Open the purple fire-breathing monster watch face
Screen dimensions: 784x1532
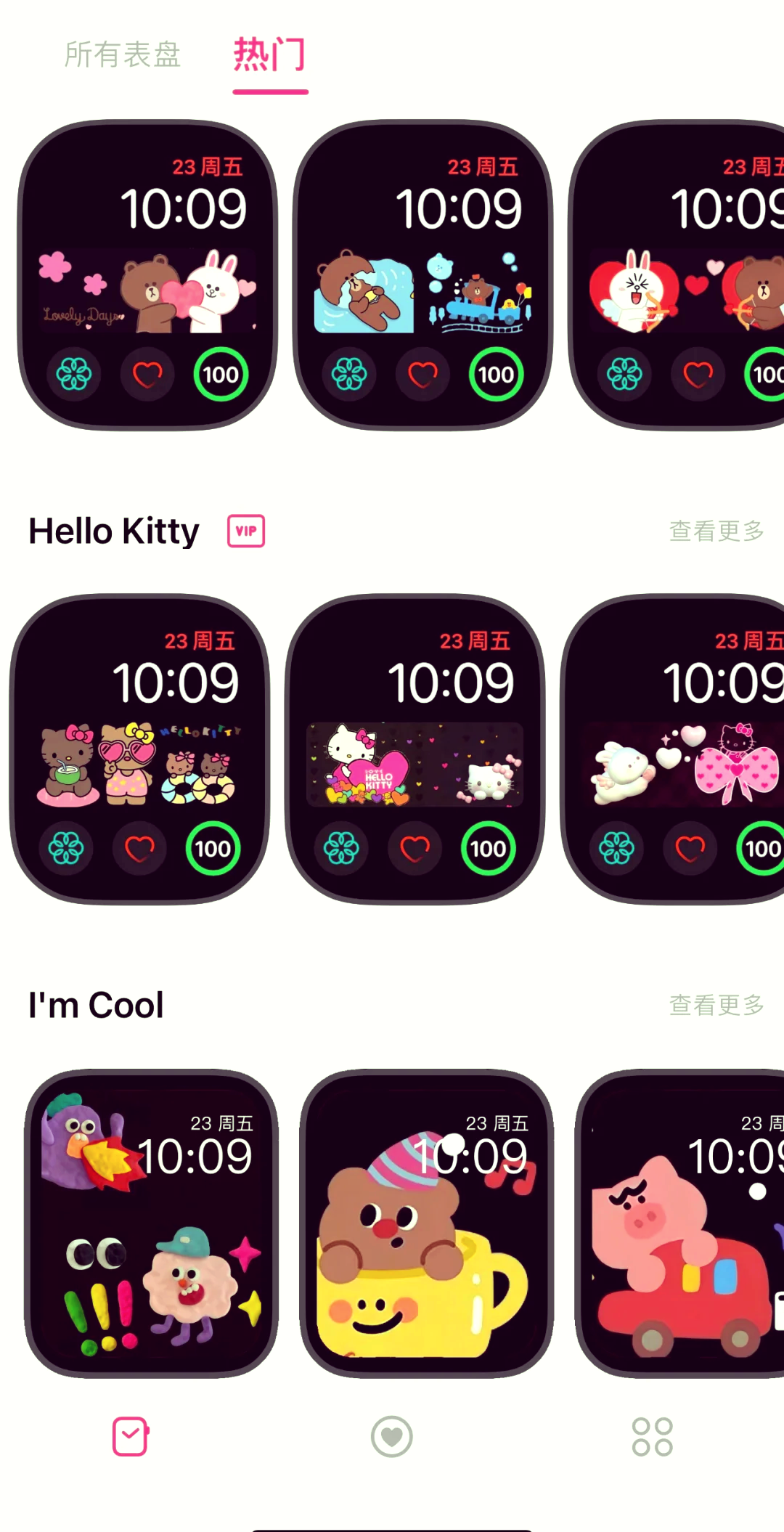pos(151,1223)
